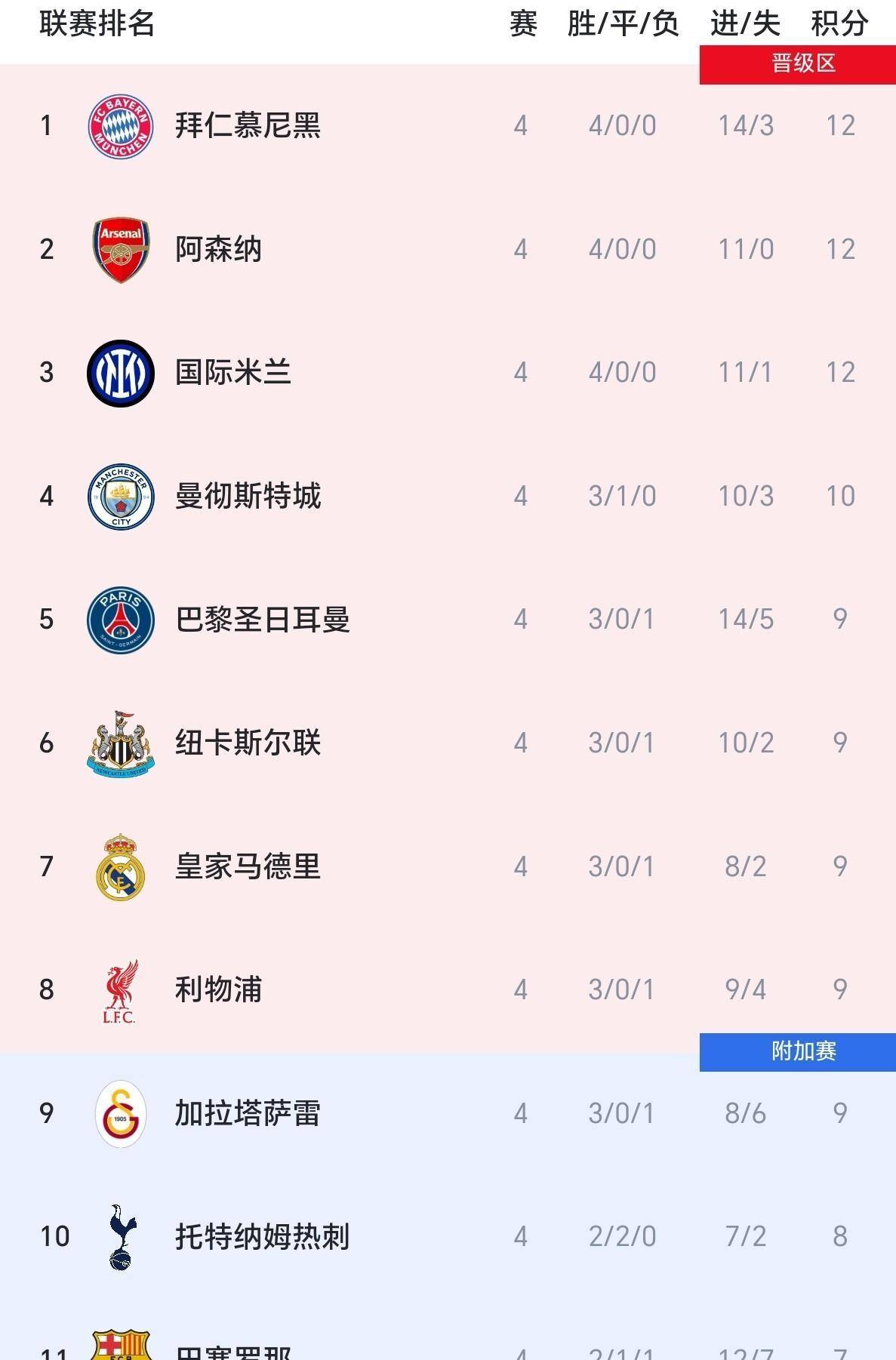Open the 纽卡斯尔联 team page

pyautogui.click(x=248, y=743)
